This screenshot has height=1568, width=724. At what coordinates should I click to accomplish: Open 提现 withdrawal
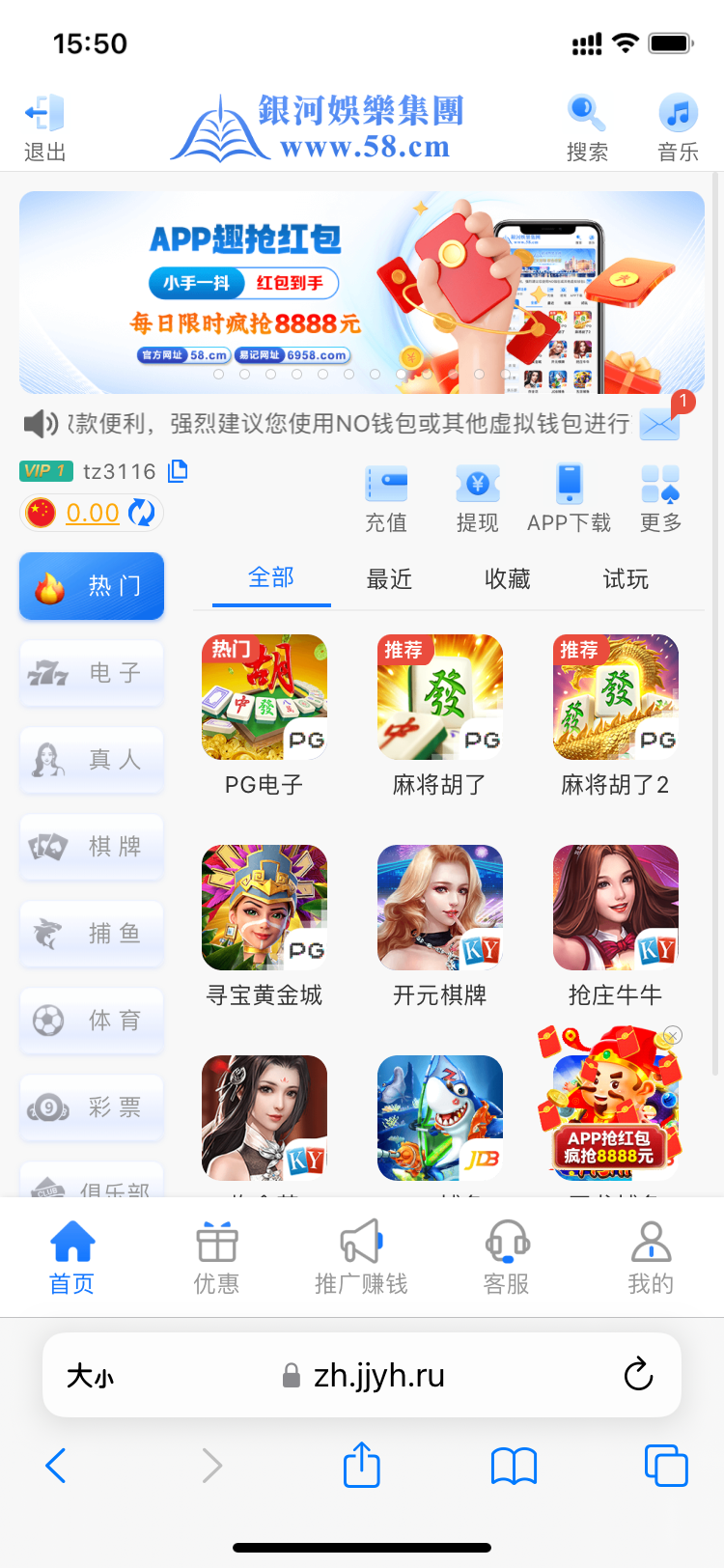tap(477, 497)
